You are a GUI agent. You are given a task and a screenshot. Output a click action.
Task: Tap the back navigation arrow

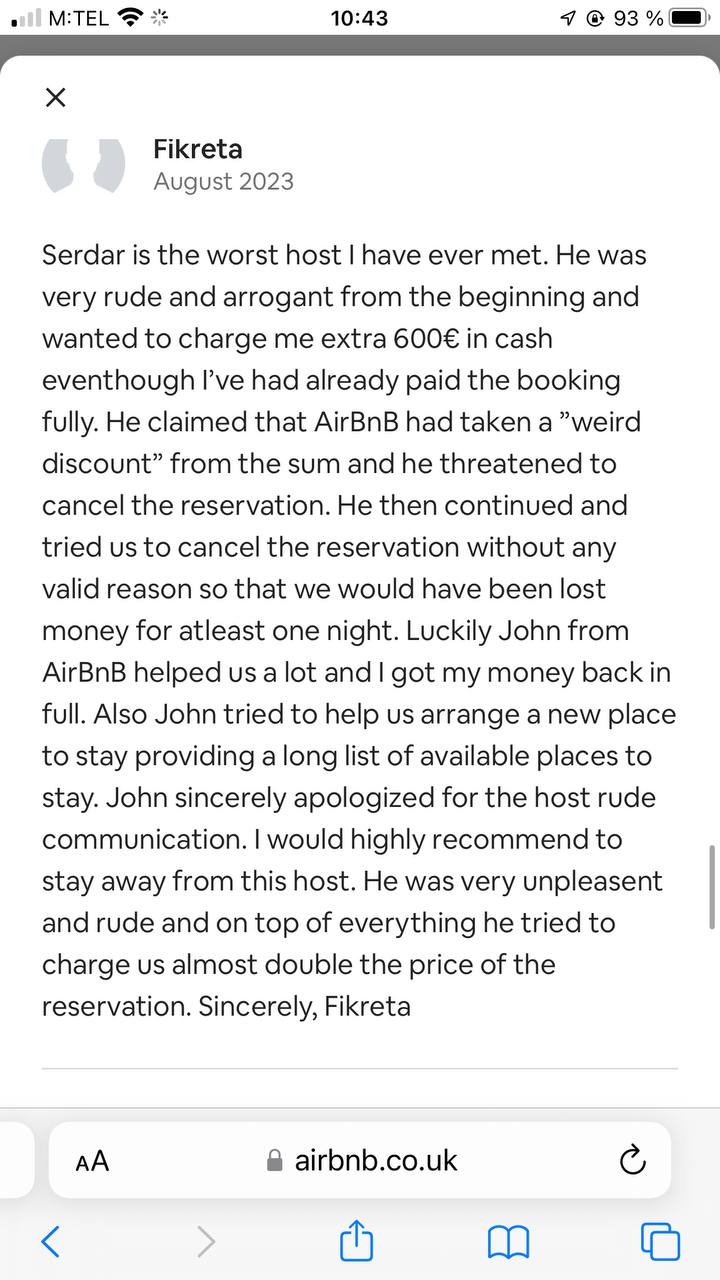point(52,1240)
